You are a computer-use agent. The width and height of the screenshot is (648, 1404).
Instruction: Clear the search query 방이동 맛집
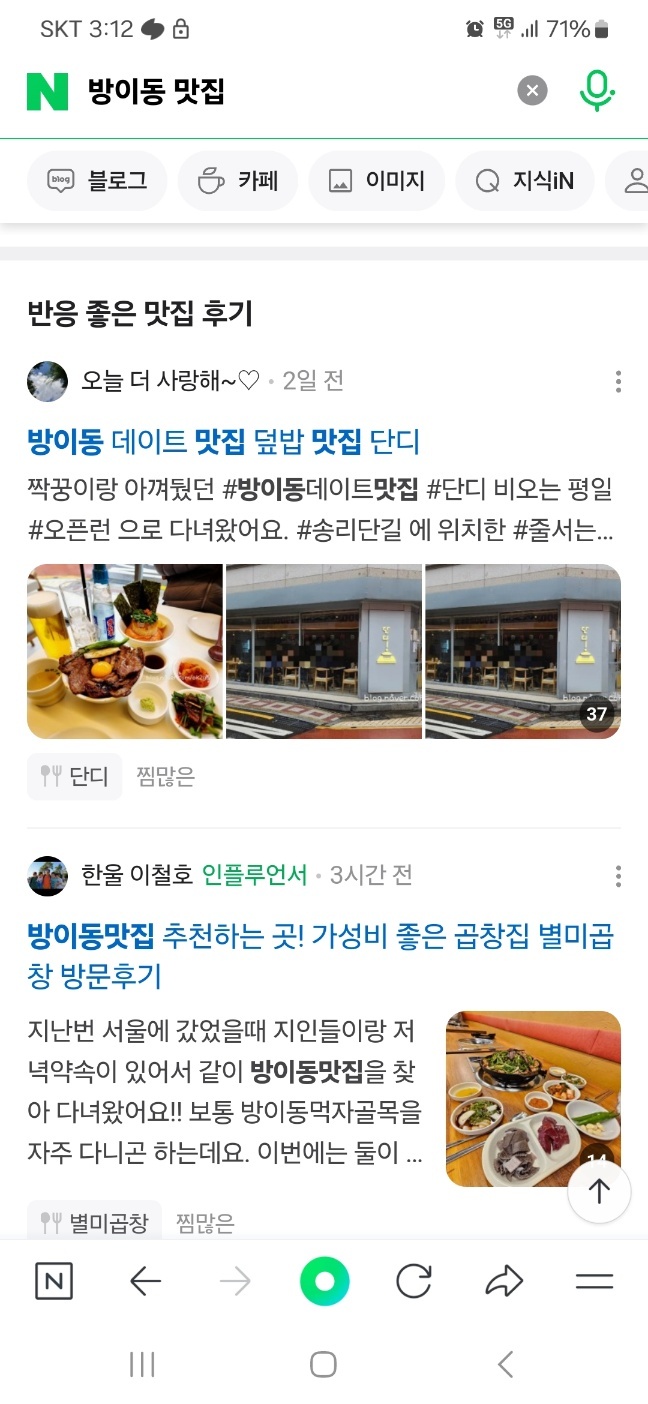point(533,92)
